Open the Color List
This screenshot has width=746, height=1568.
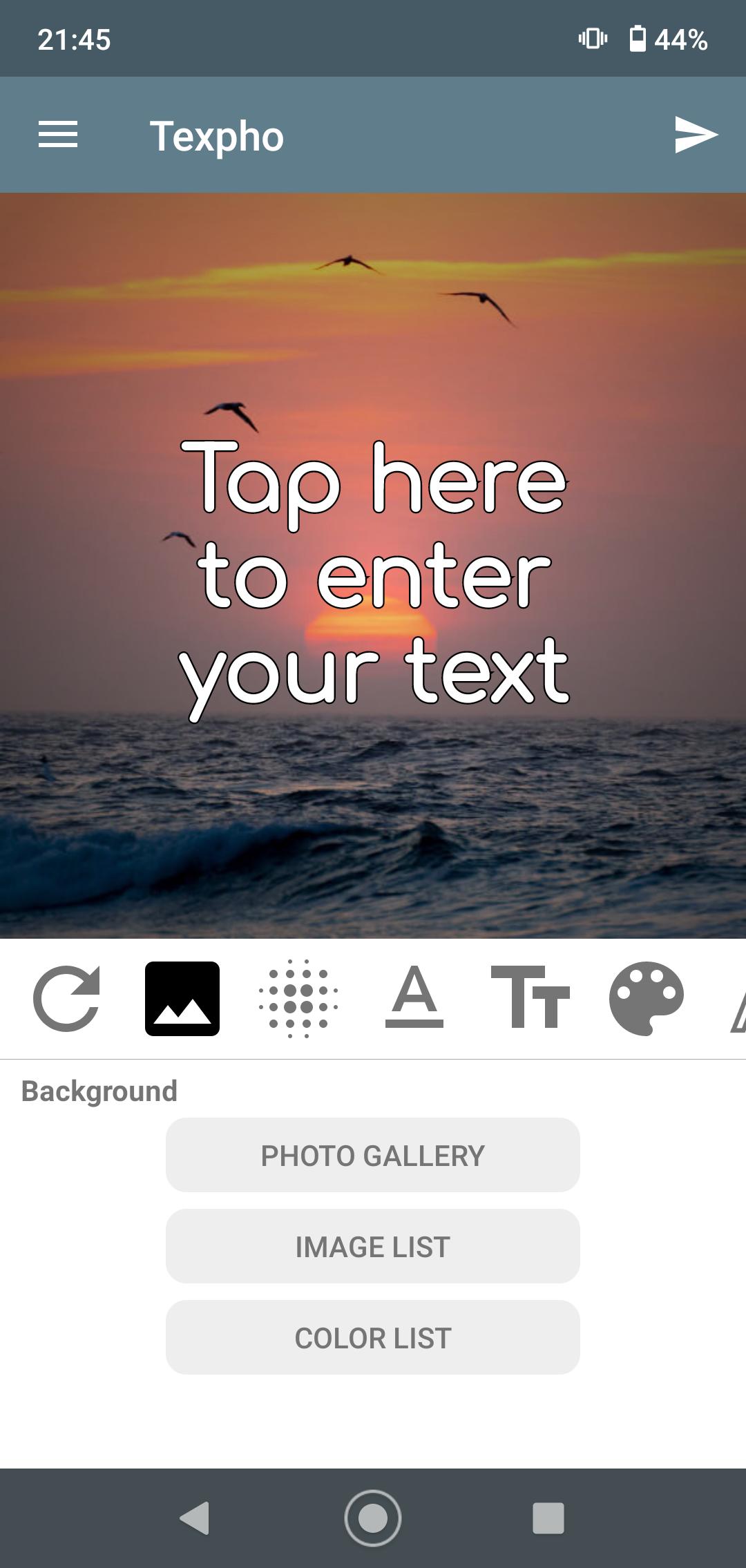coord(373,1337)
